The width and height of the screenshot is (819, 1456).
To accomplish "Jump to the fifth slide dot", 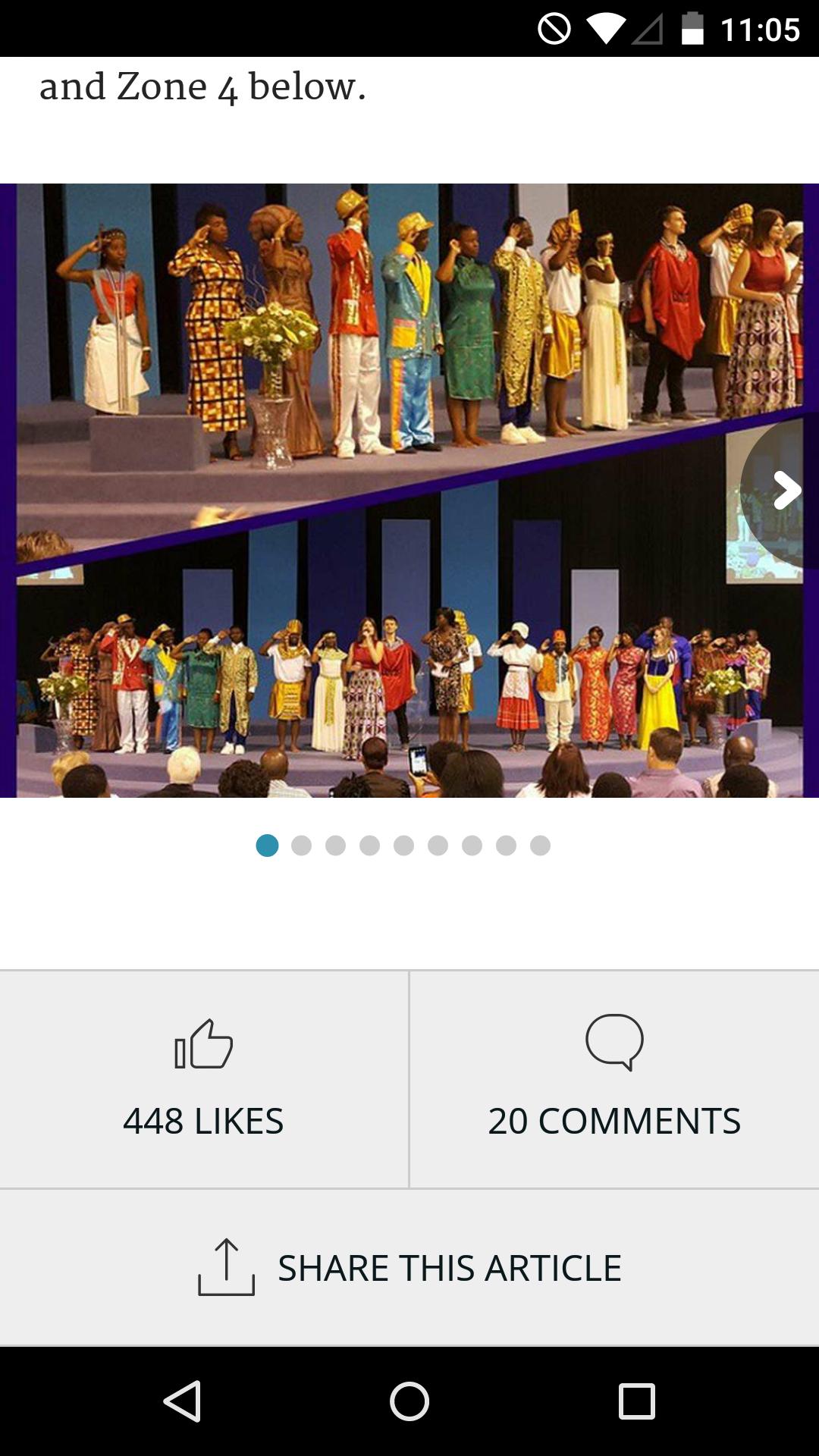I will coord(403,845).
